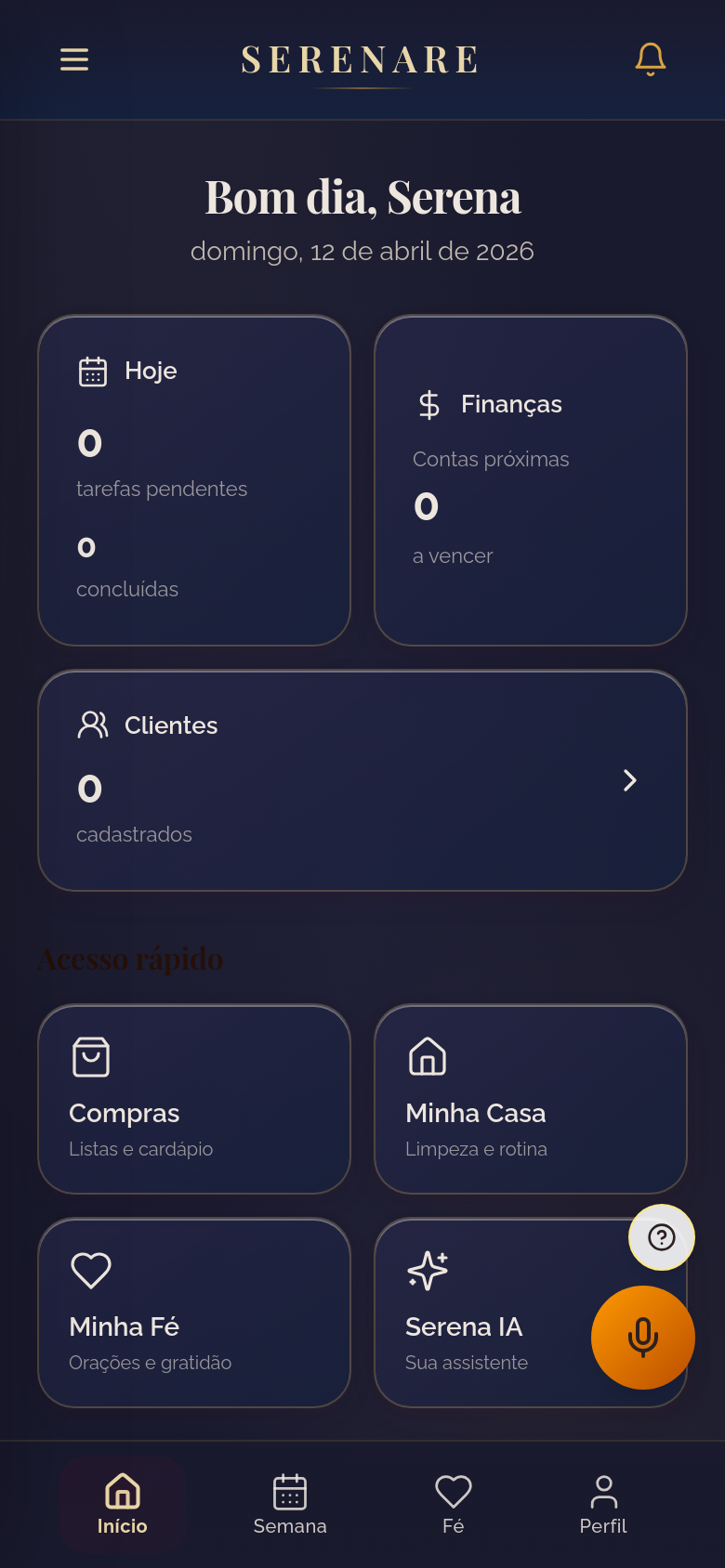Switch to the Fé tab
This screenshot has height=1568, width=725.
(x=454, y=1504)
